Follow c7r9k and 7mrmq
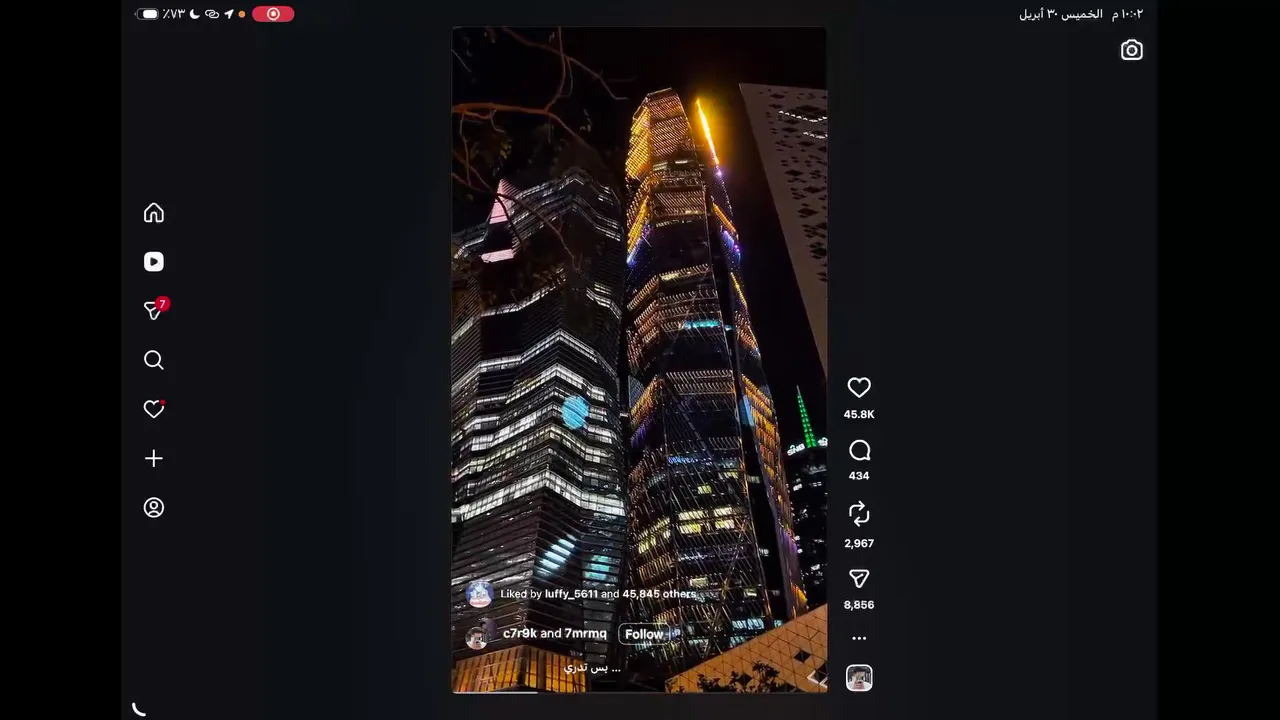This screenshot has width=1280, height=720. click(644, 634)
